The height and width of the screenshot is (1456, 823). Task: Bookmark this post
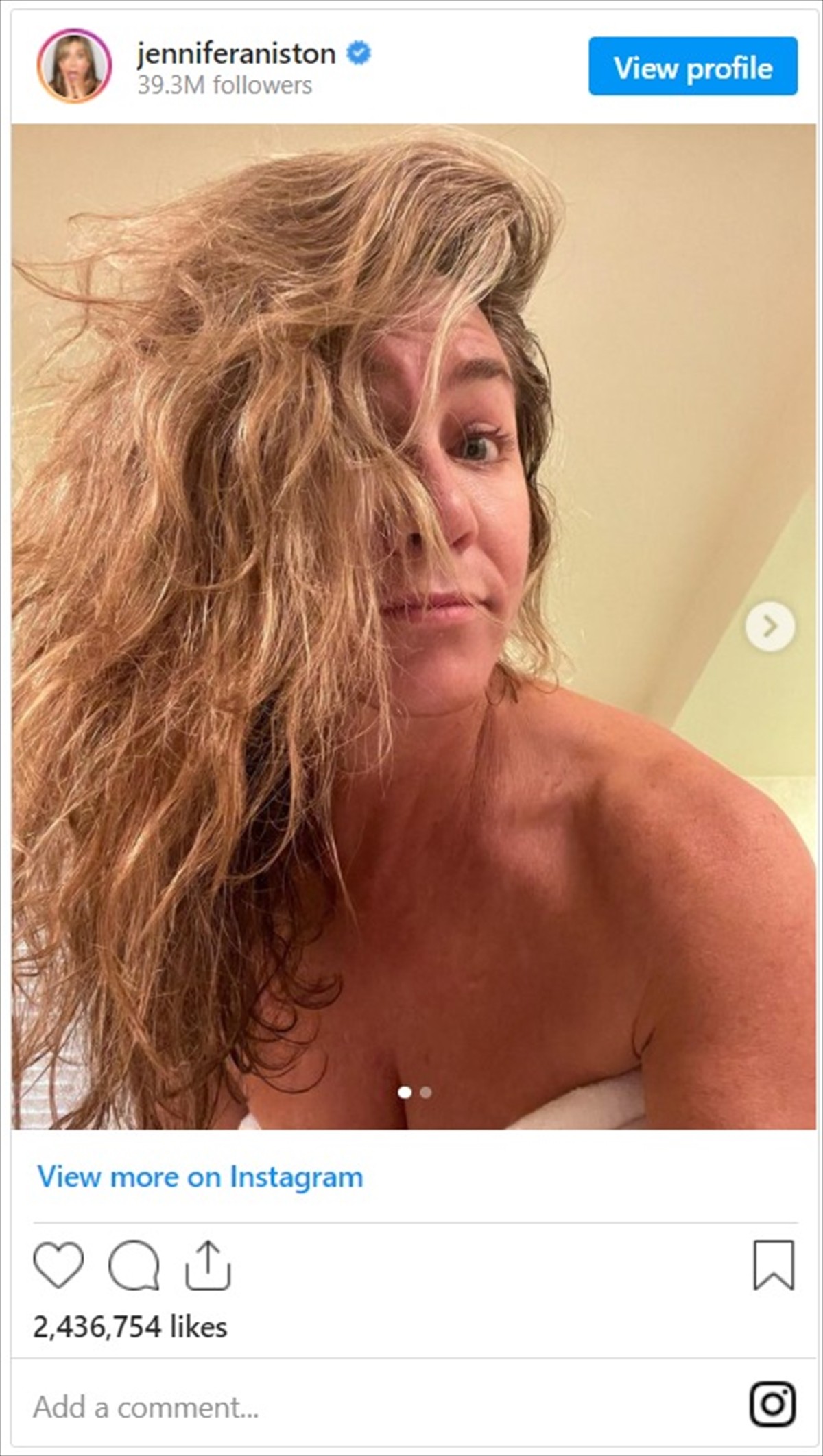point(774,1265)
